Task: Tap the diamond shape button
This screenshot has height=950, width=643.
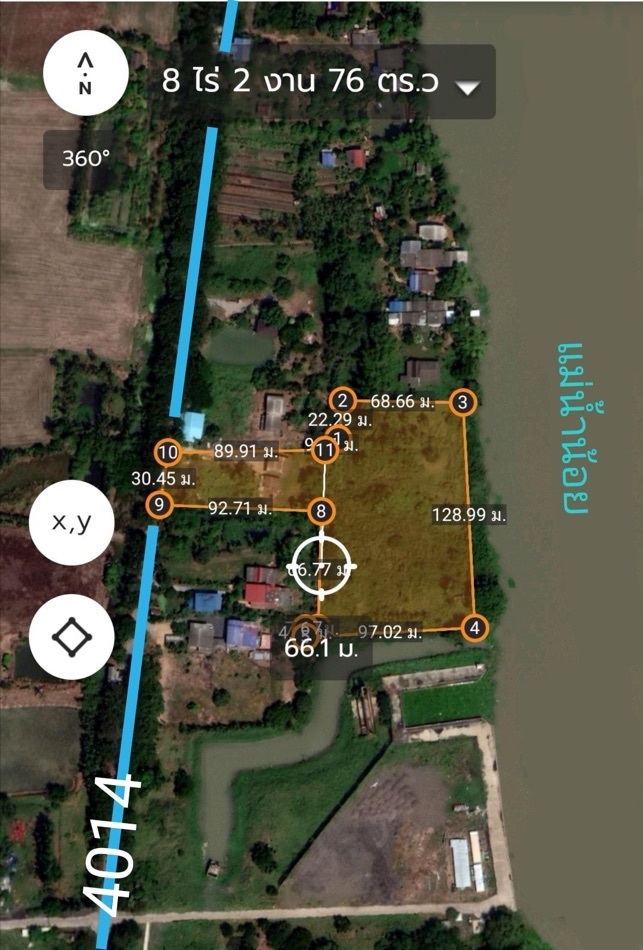Action: pyautogui.click(x=72, y=637)
